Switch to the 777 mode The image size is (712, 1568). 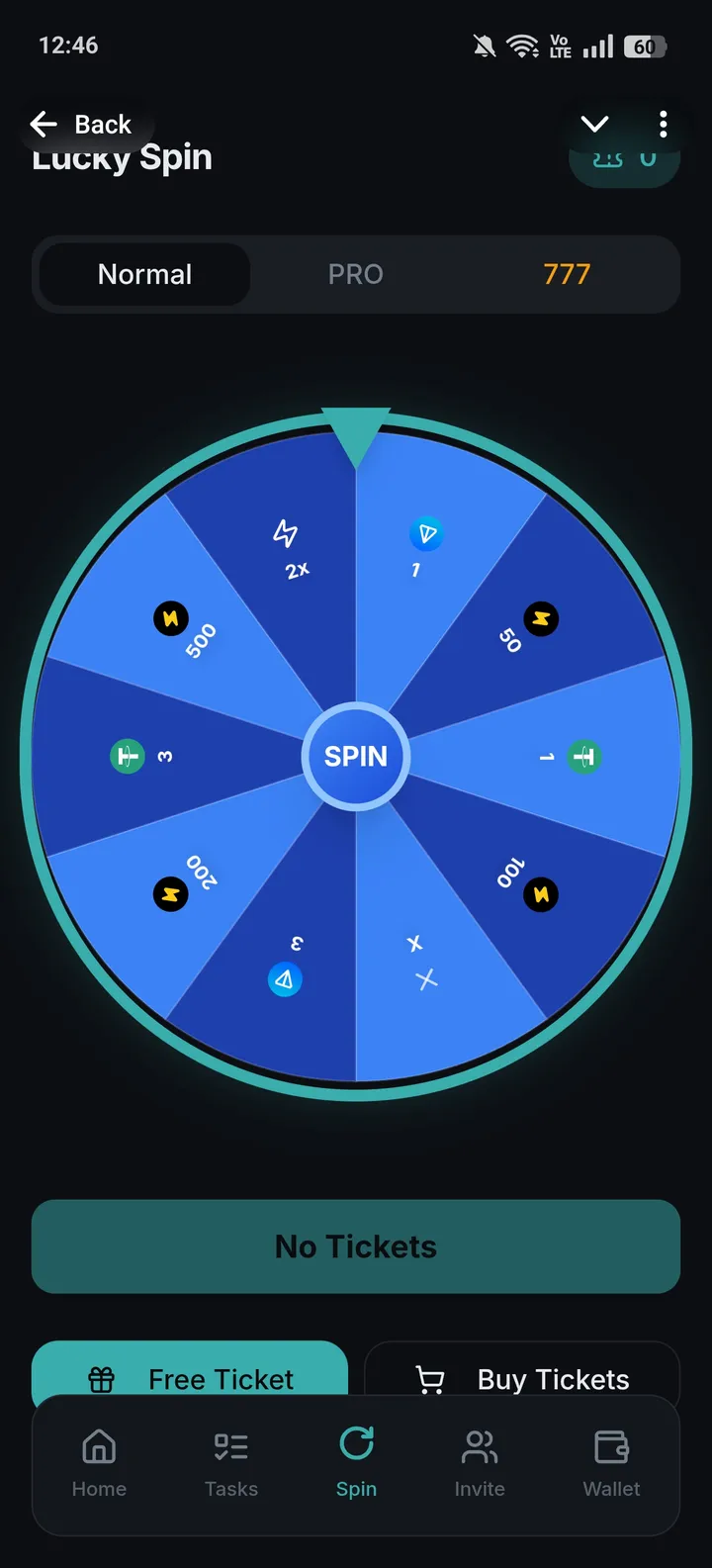(x=566, y=274)
